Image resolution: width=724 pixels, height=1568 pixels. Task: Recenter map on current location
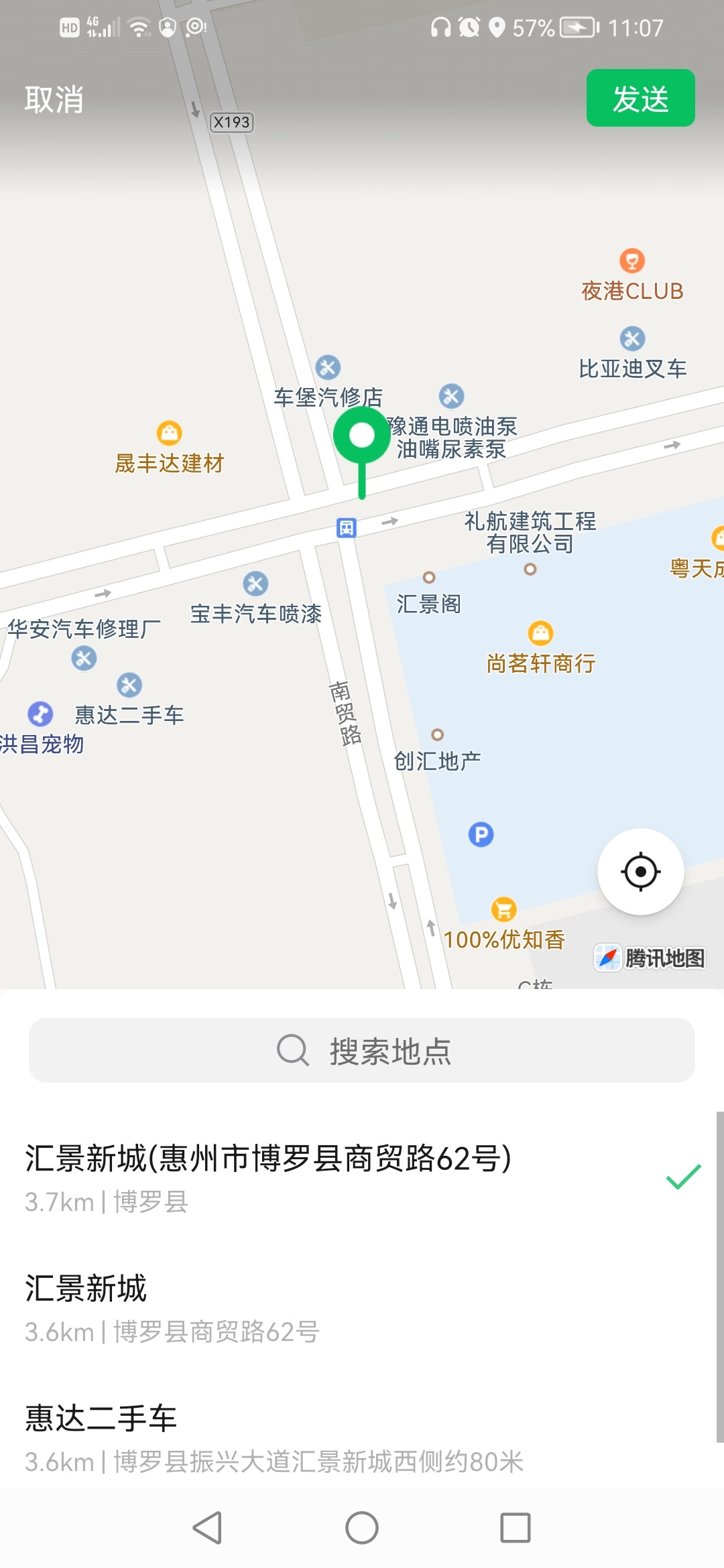point(640,872)
